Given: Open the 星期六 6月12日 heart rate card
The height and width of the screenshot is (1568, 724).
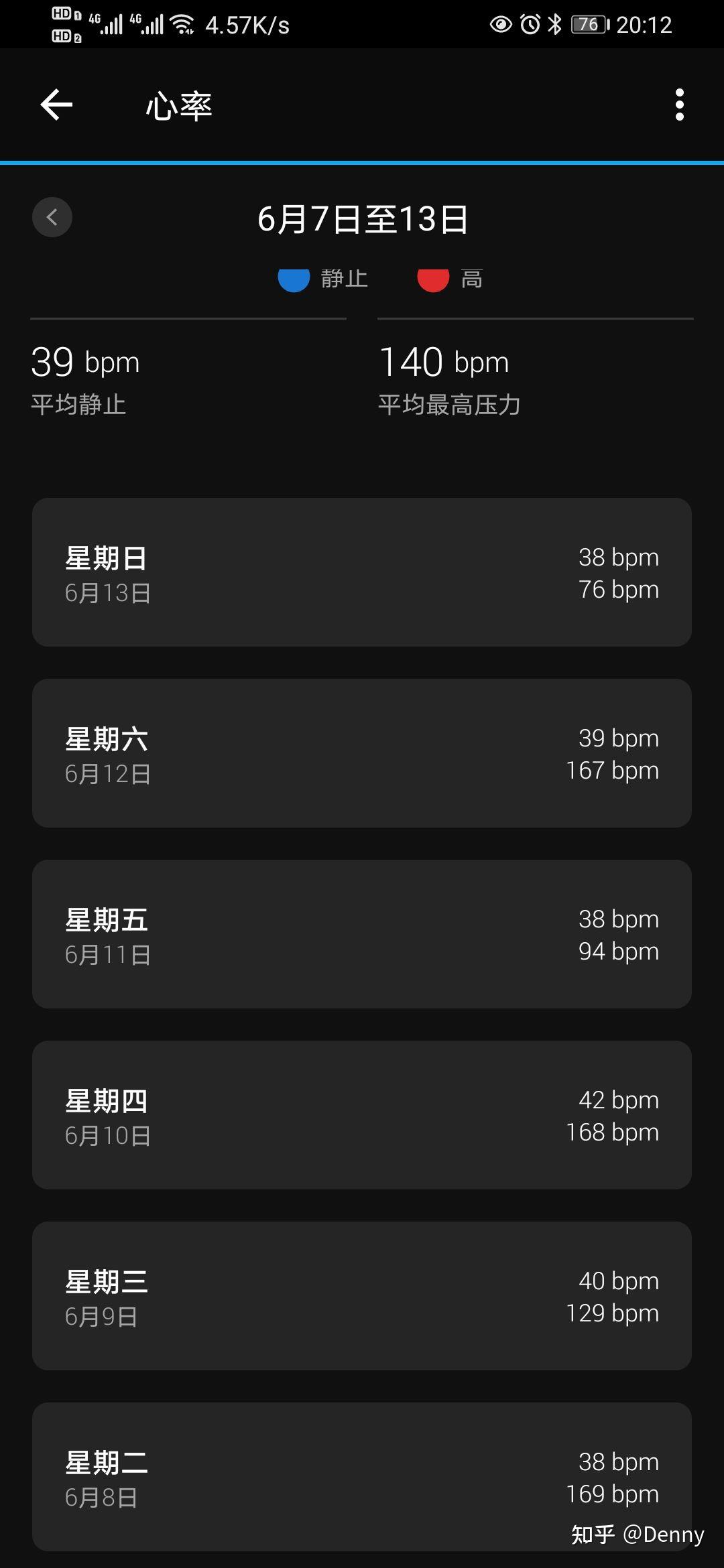Looking at the screenshot, I should click(x=362, y=753).
